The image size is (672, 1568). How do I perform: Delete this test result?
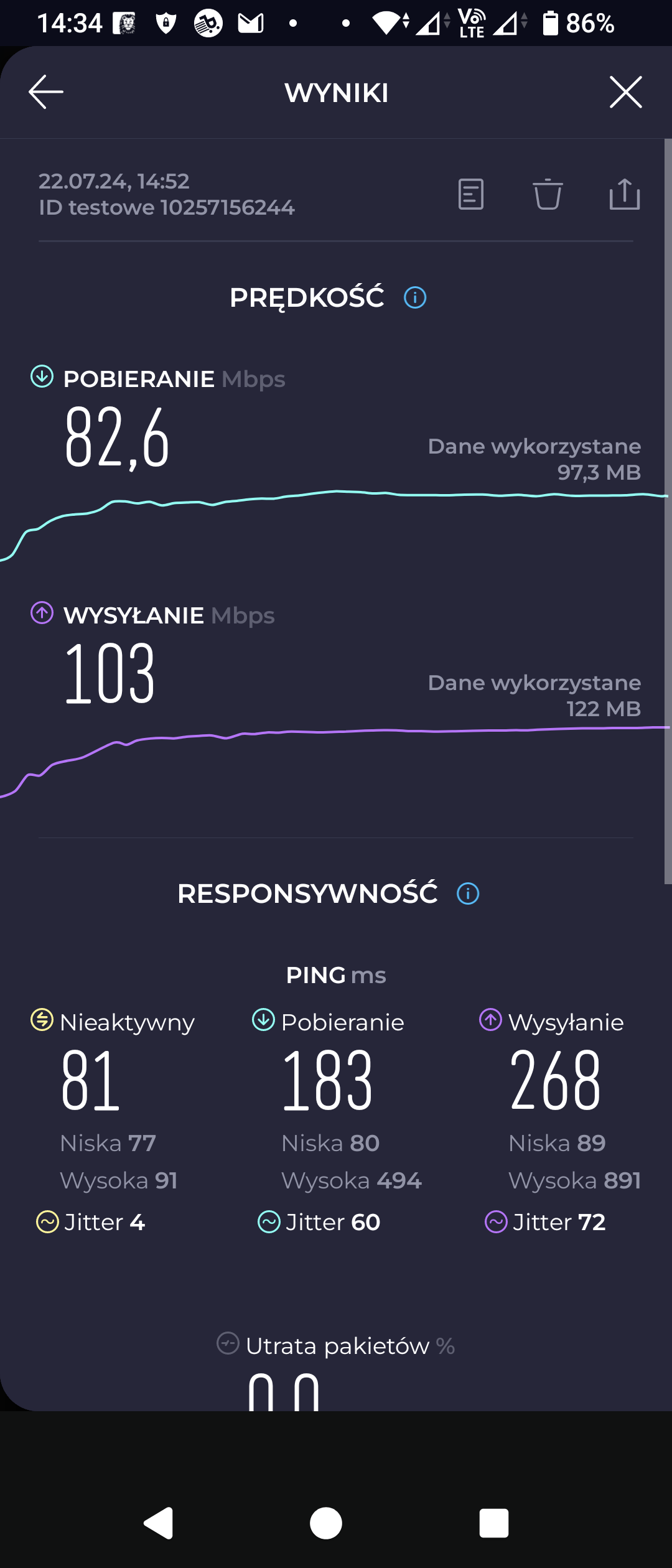pyautogui.click(x=548, y=194)
